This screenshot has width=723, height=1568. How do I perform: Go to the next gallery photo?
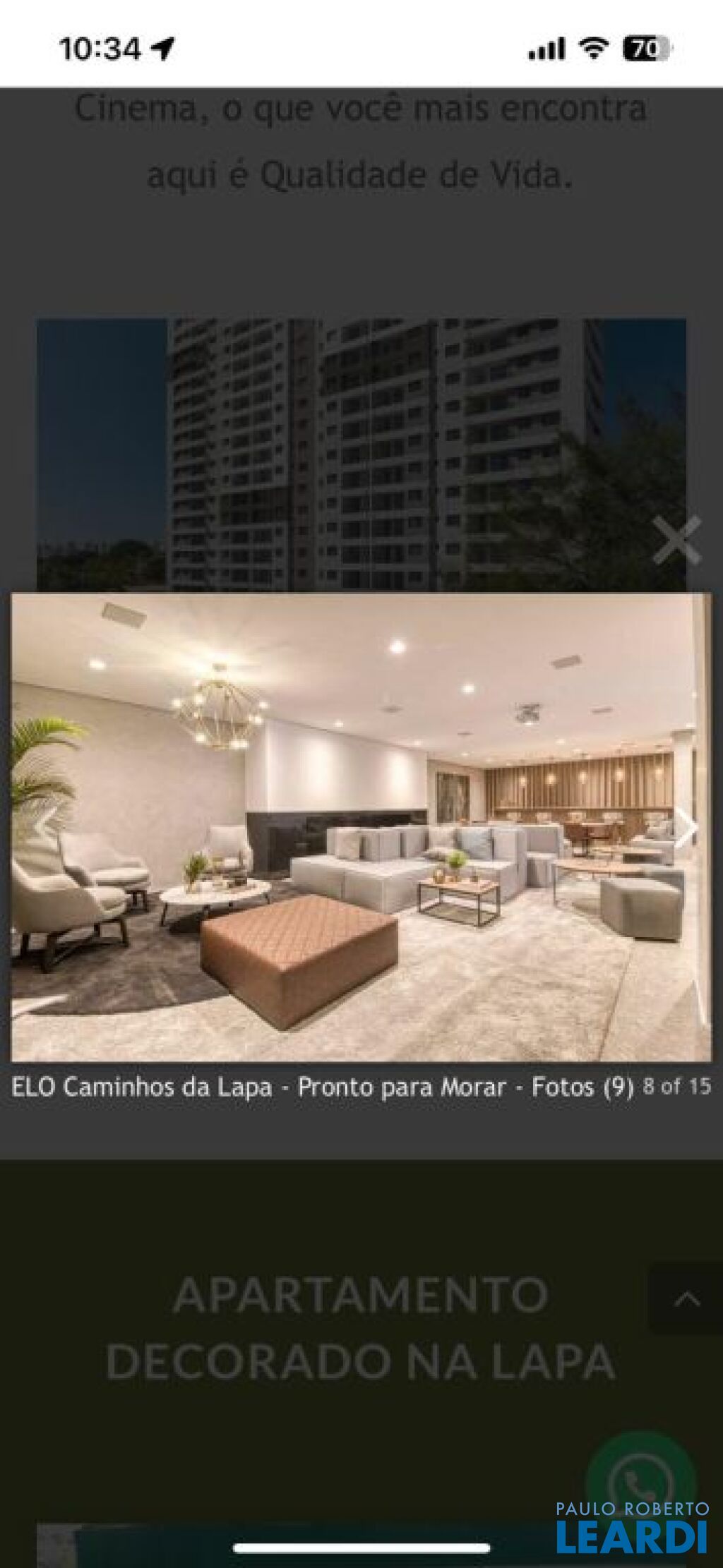coord(686,828)
